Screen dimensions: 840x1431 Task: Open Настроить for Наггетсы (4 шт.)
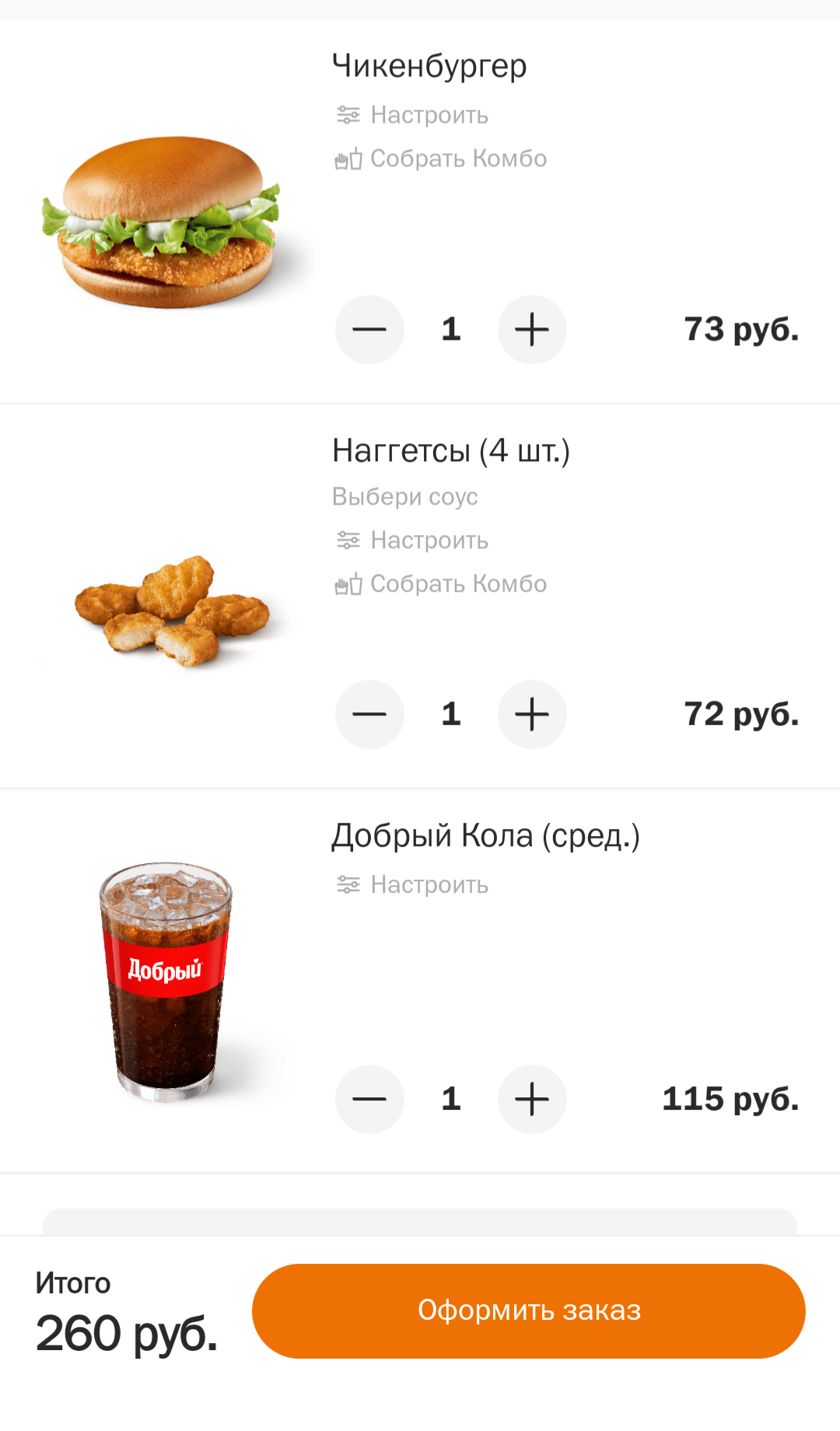coord(413,541)
